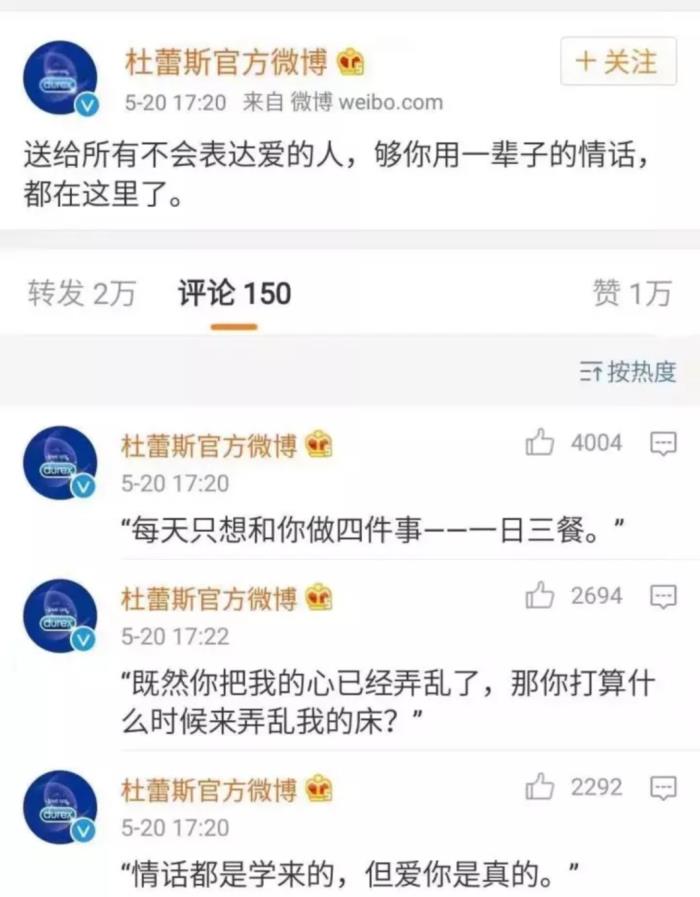This screenshot has width=700, height=897.
Task: Change comment sorting via 按热度
Action: tap(628, 372)
